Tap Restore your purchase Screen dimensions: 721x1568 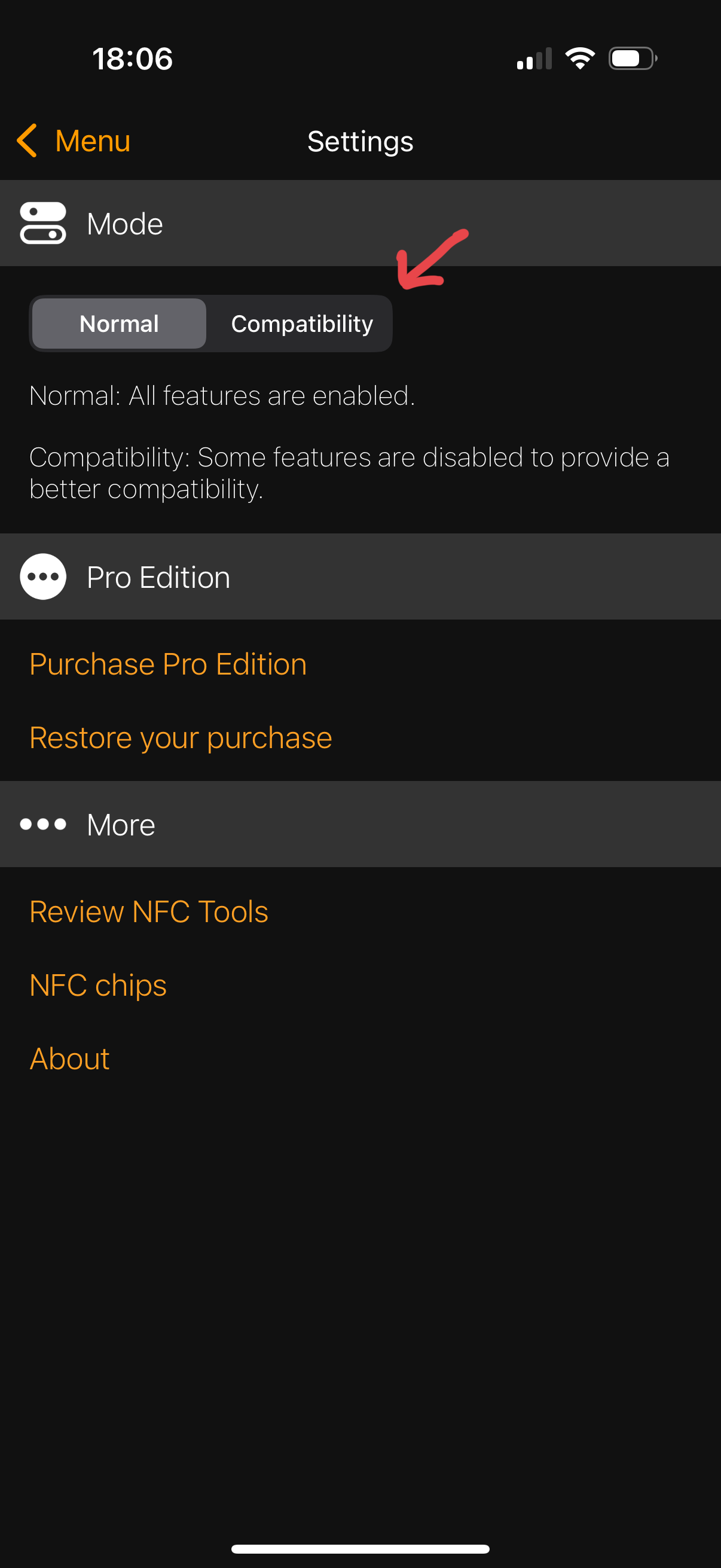coord(181,738)
